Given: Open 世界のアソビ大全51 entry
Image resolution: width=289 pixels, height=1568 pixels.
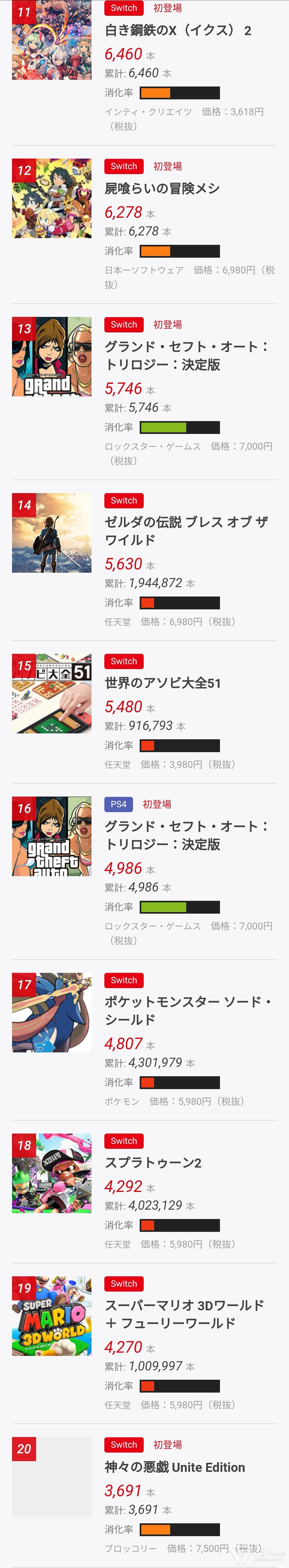Looking at the screenshot, I should tap(162, 683).
